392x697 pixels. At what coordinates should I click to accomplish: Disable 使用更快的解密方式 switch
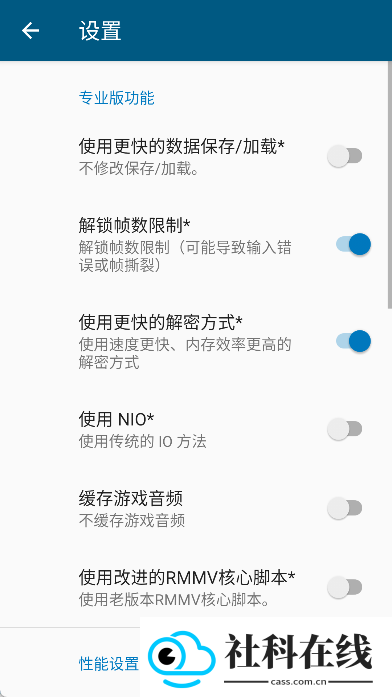click(353, 341)
